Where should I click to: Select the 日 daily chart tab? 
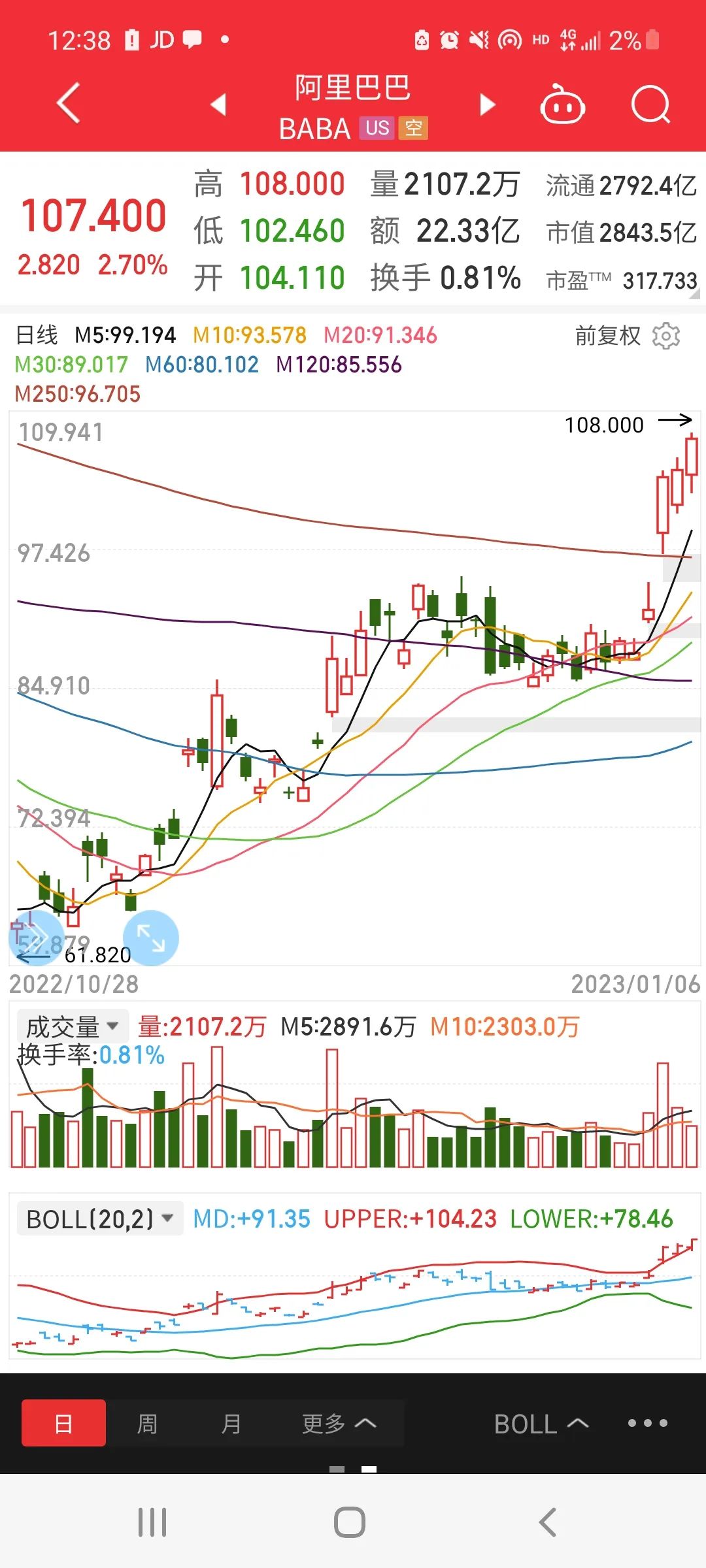[63, 1423]
